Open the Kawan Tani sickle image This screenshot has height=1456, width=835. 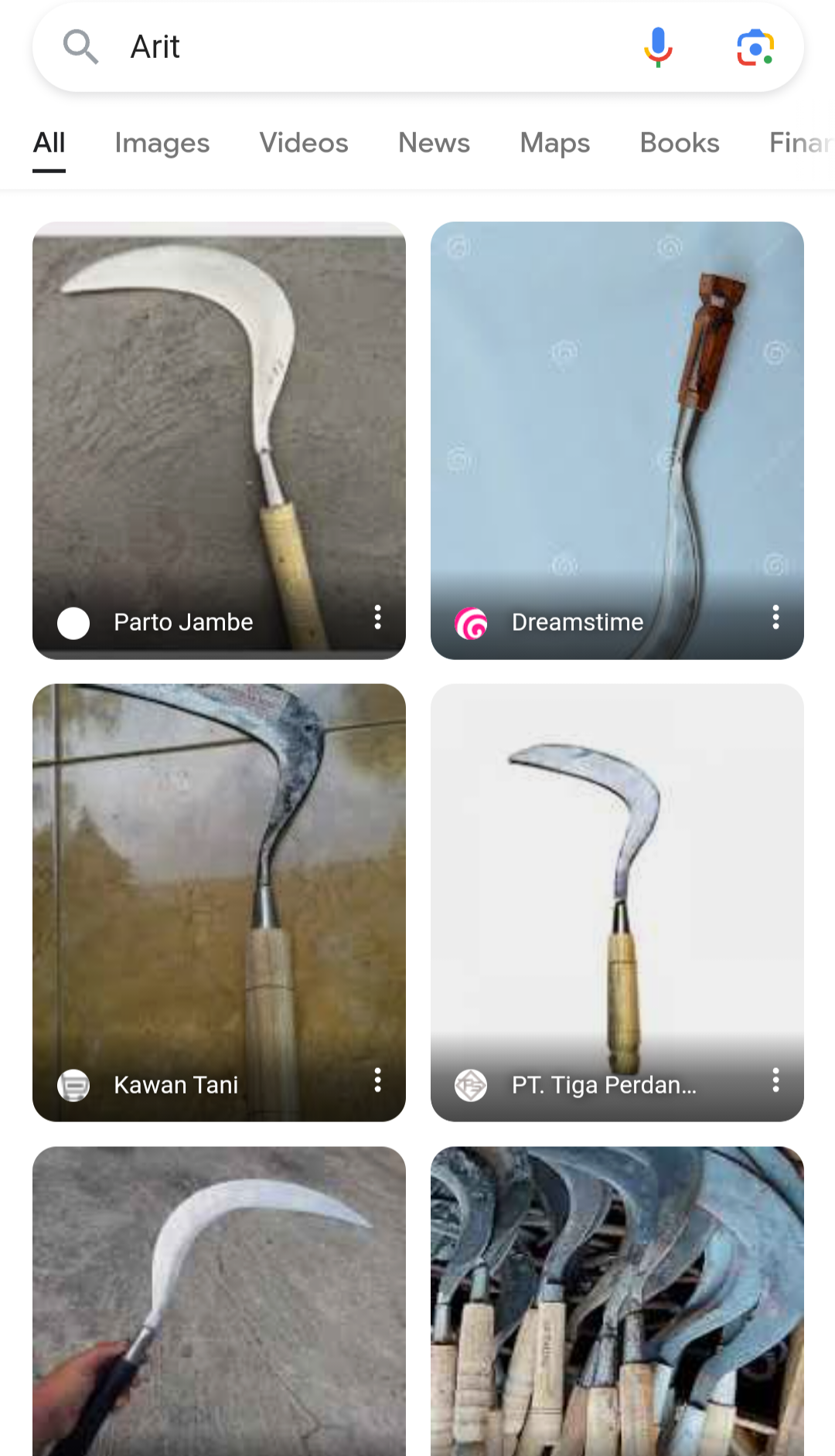click(x=219, y=881)
